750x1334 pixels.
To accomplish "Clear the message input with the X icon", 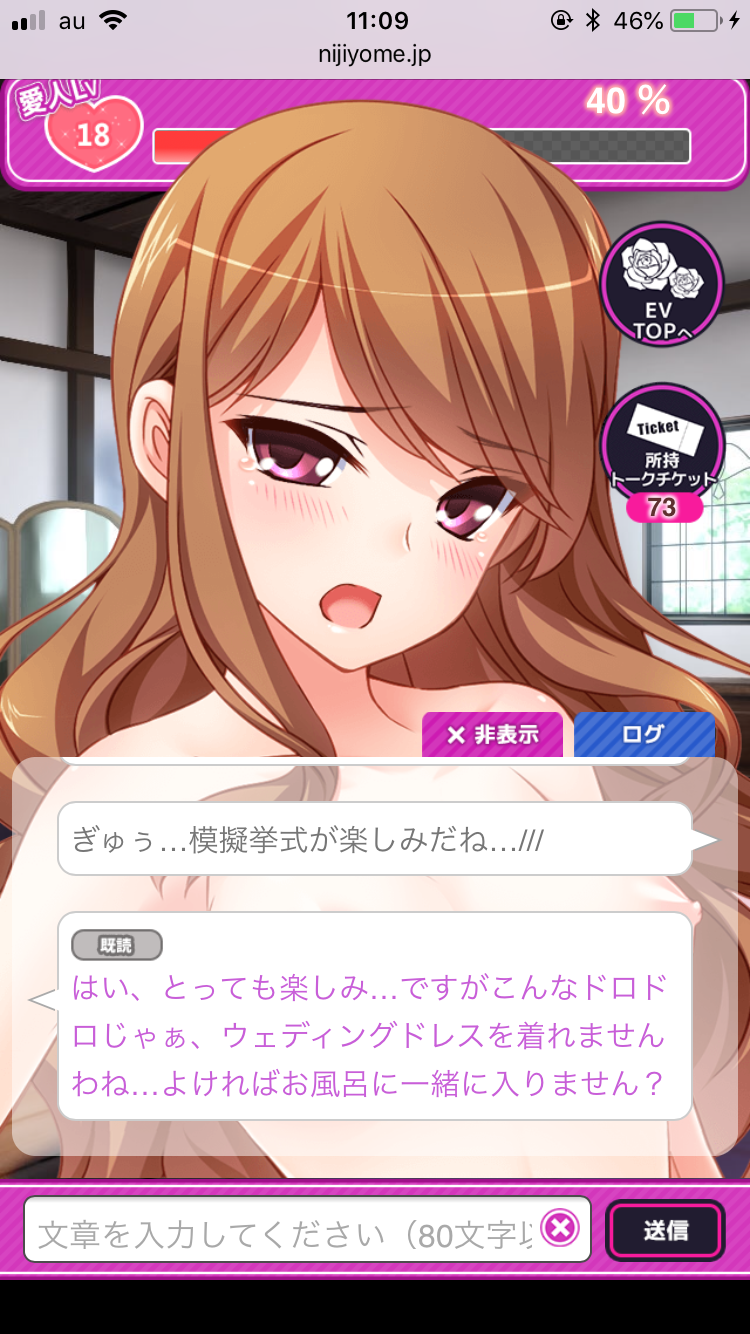I will [x=560, y=1227].
